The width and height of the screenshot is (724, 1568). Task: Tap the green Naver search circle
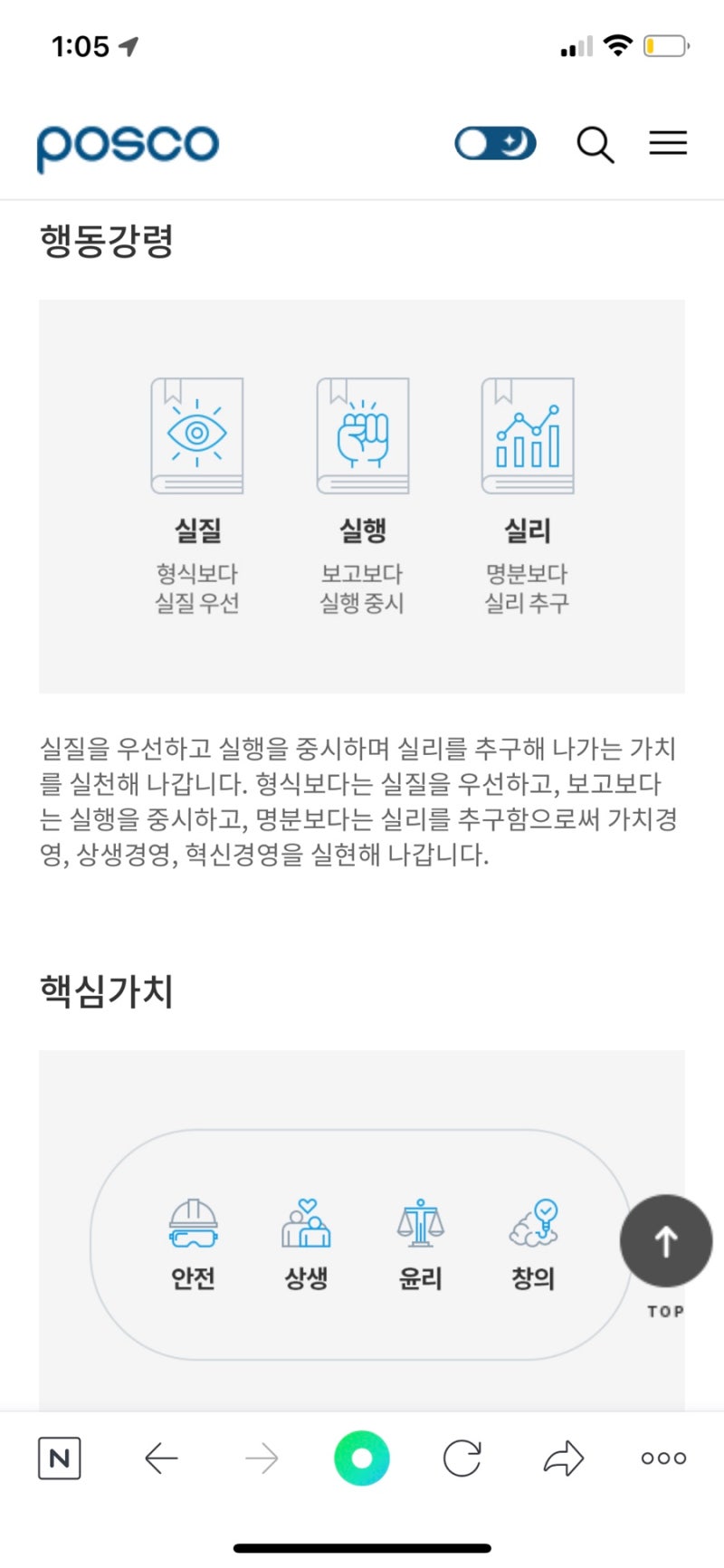(362, 1458)
